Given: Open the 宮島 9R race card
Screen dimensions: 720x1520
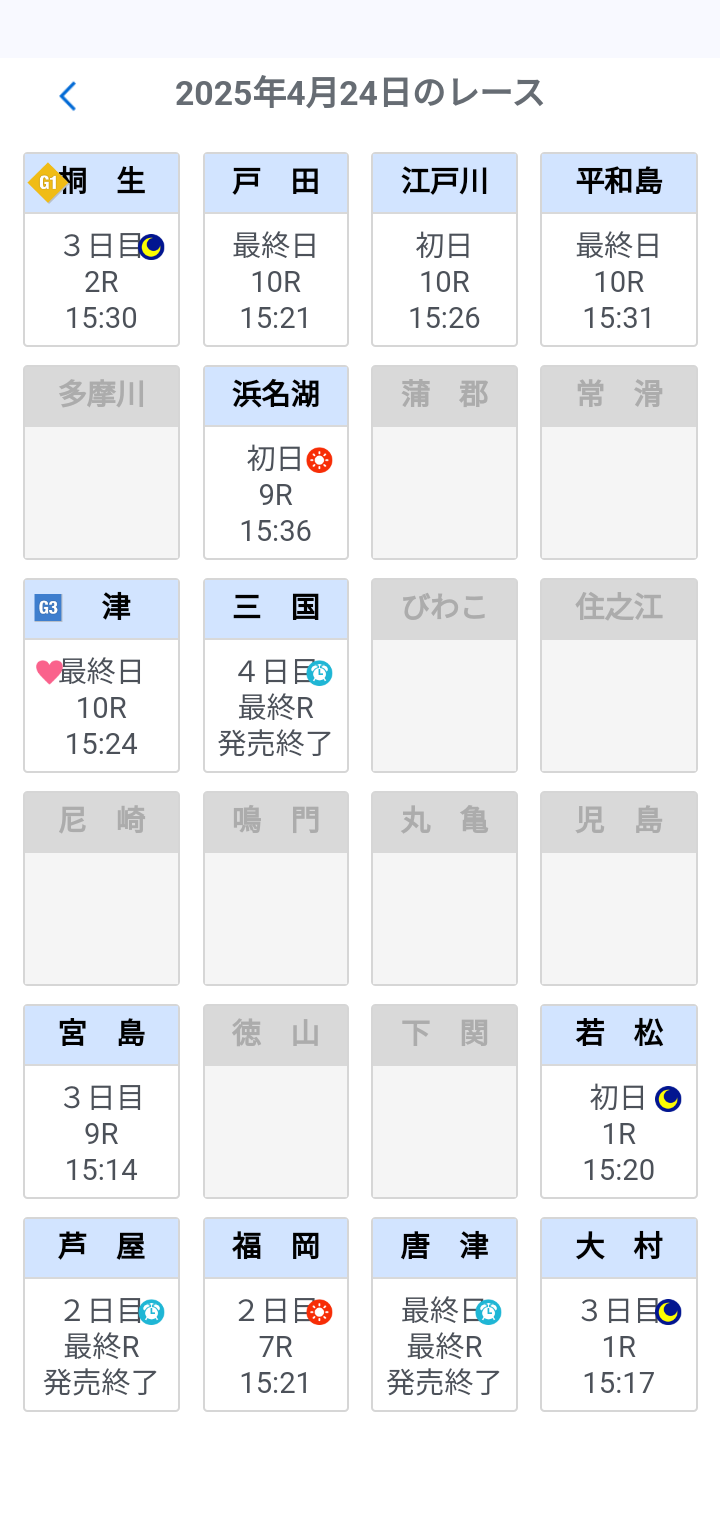Looking at the screenshot, I should 101,1102.
